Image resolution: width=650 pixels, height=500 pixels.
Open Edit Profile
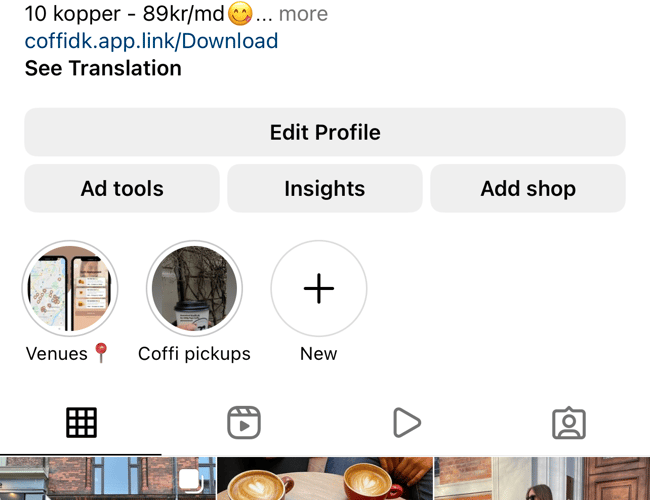(325, 132)
